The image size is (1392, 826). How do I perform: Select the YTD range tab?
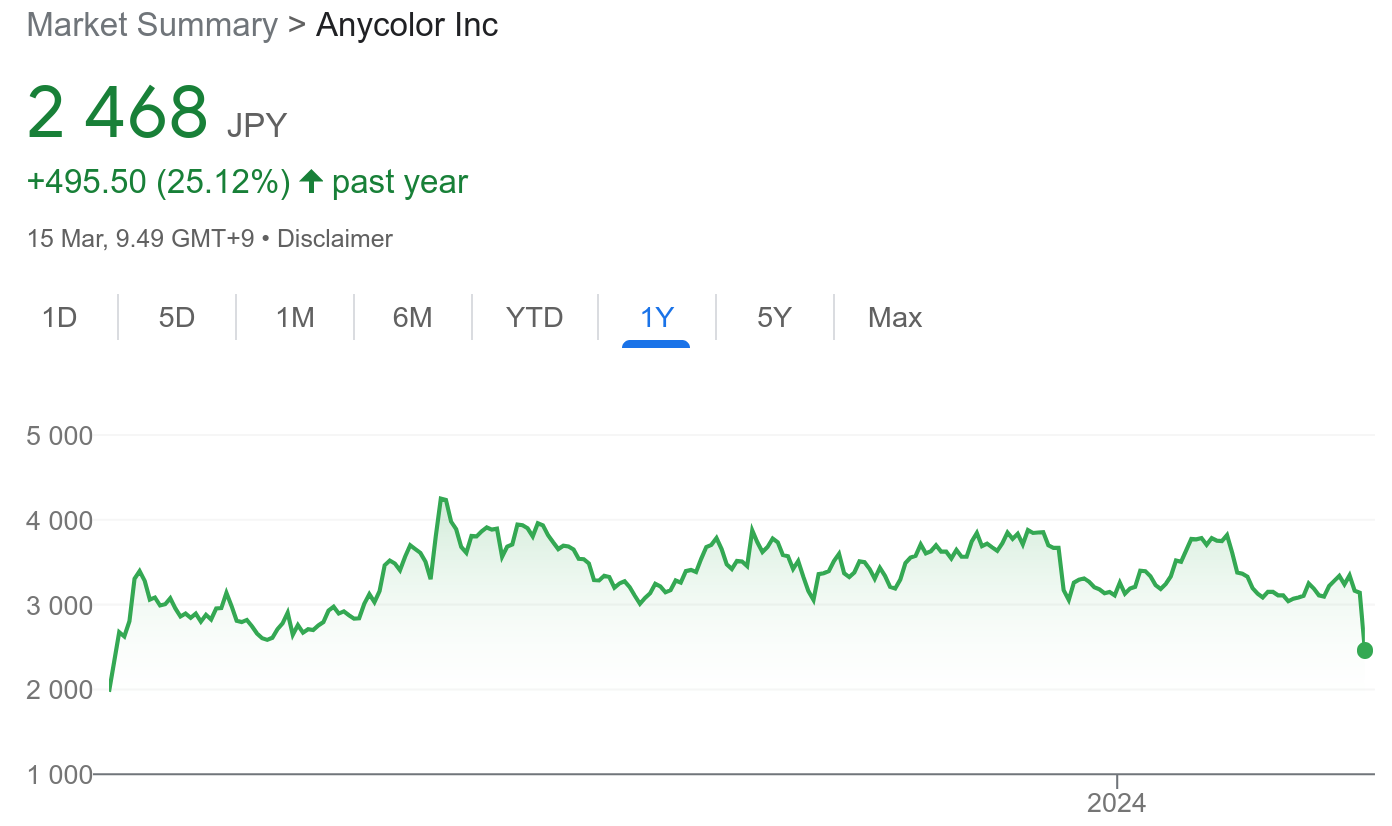point(534,318)
